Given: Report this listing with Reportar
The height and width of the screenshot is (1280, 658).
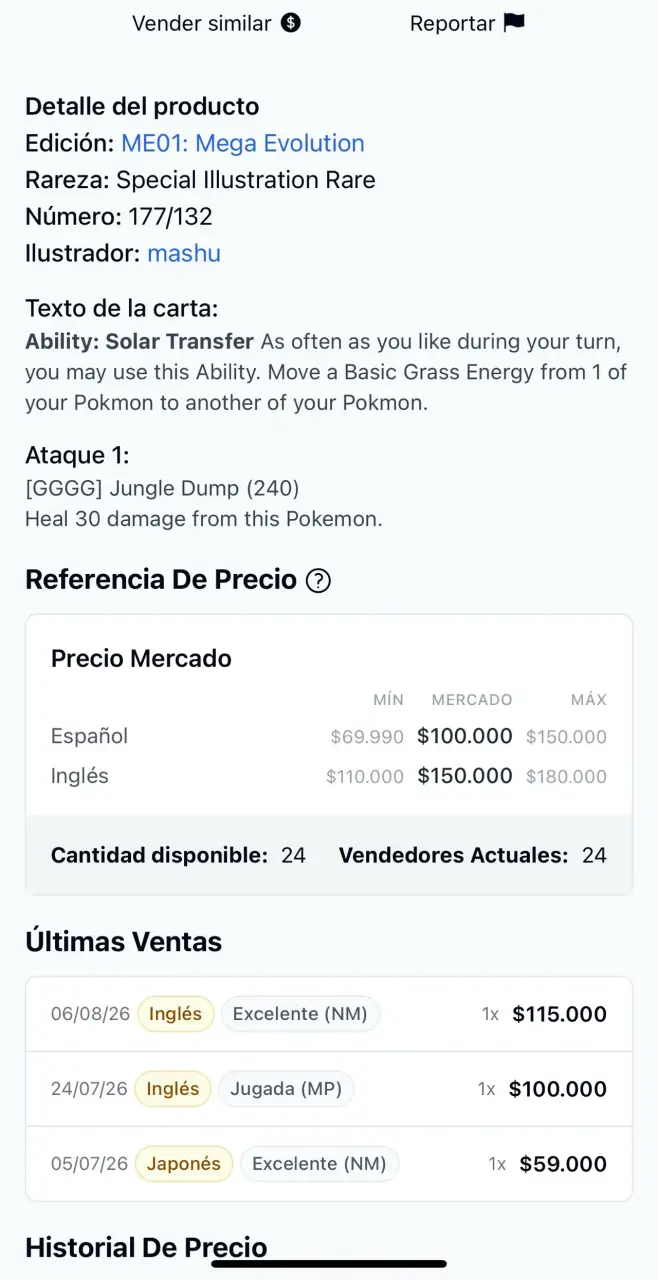Looking at the screenshot, I should click(x=467, y=23).
